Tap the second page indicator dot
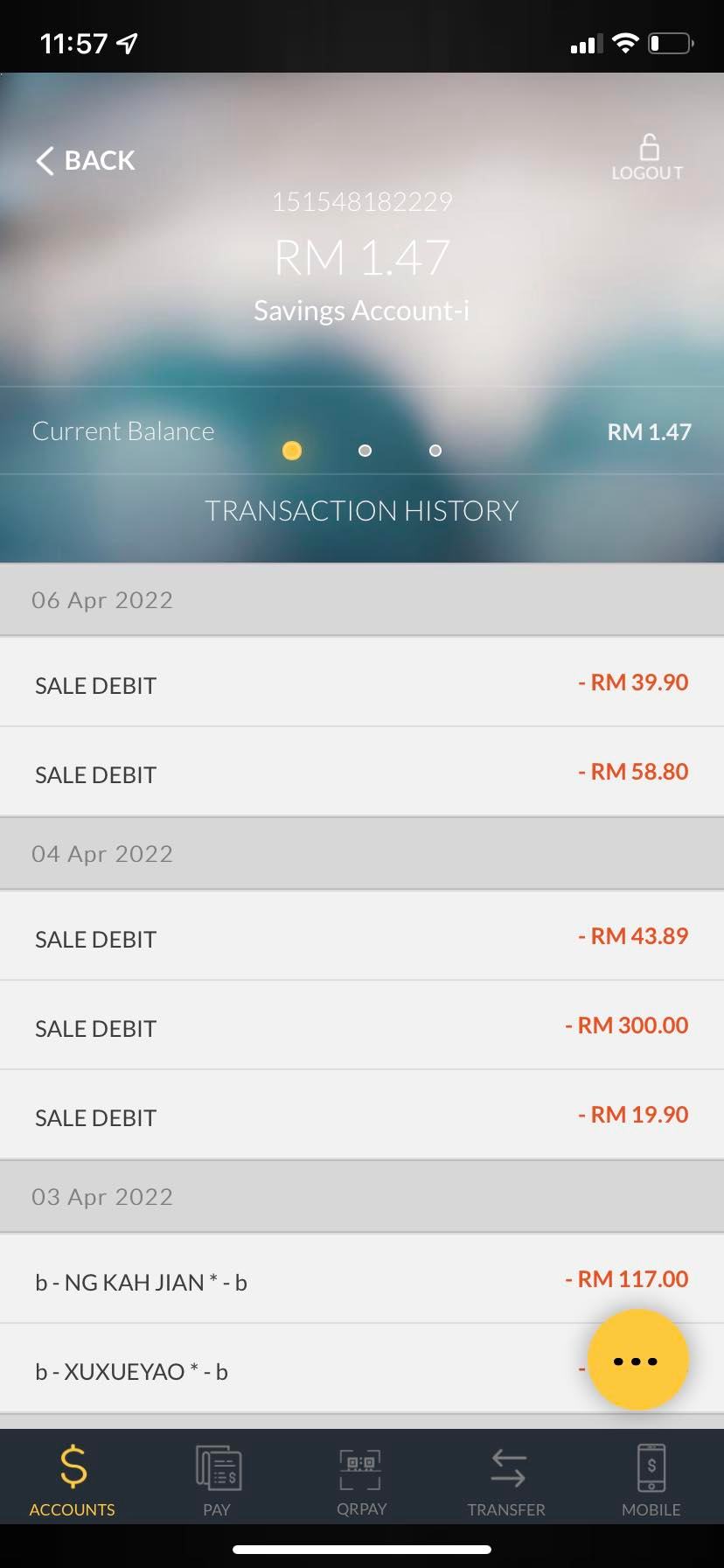 (365, 451)
